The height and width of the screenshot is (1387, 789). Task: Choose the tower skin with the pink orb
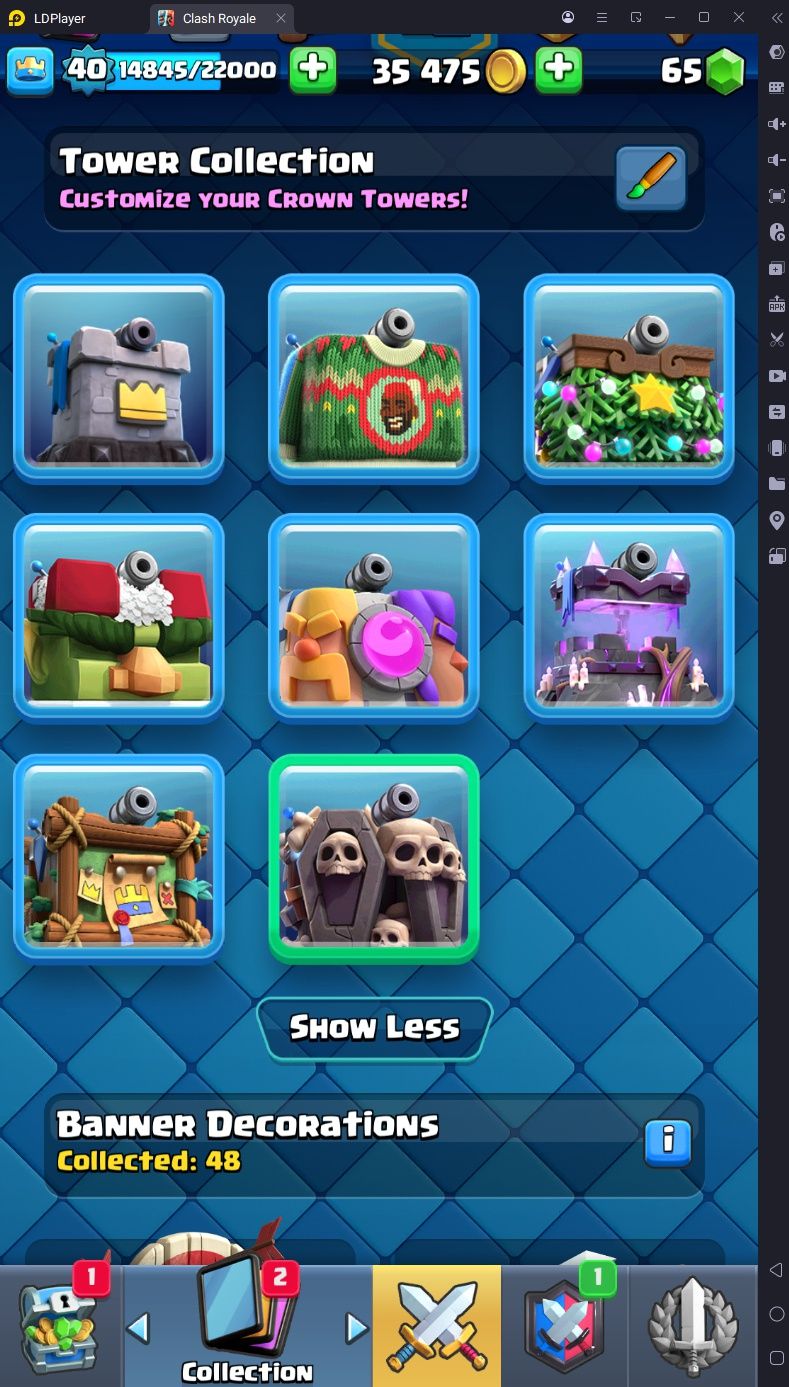point(374,618)
